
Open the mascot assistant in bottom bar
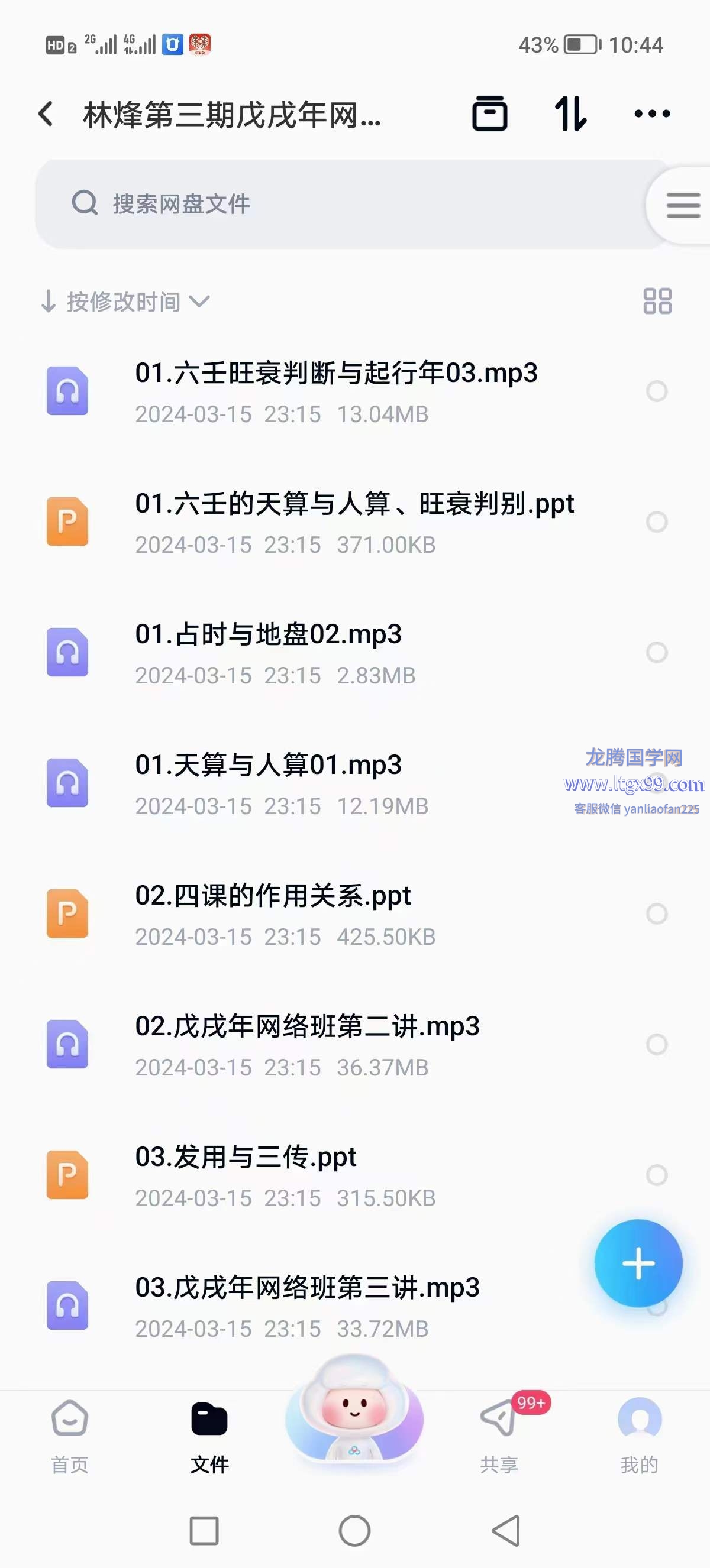point(354,1410)
